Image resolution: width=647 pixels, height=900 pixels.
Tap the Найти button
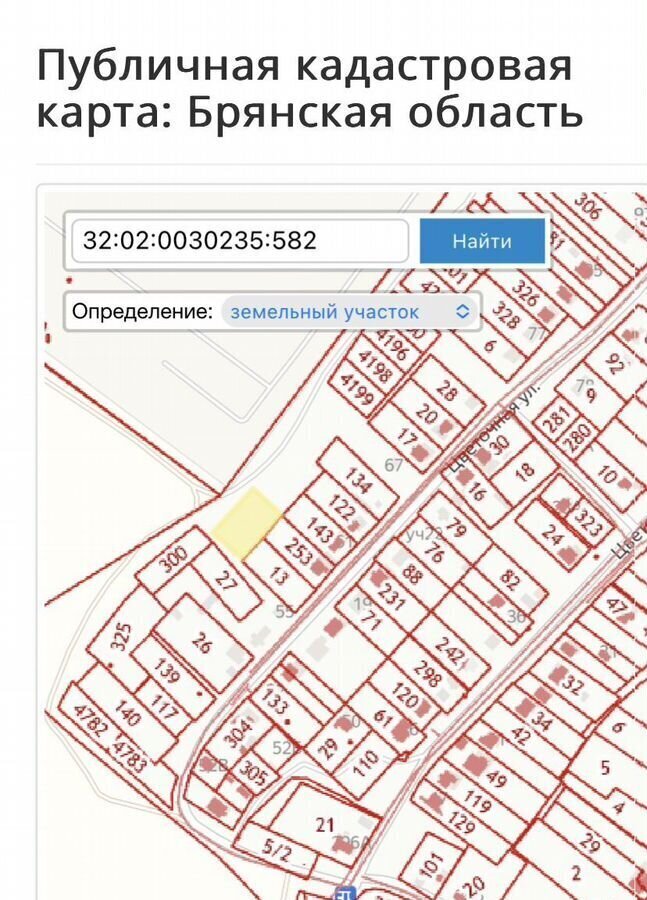pos(482,241)
